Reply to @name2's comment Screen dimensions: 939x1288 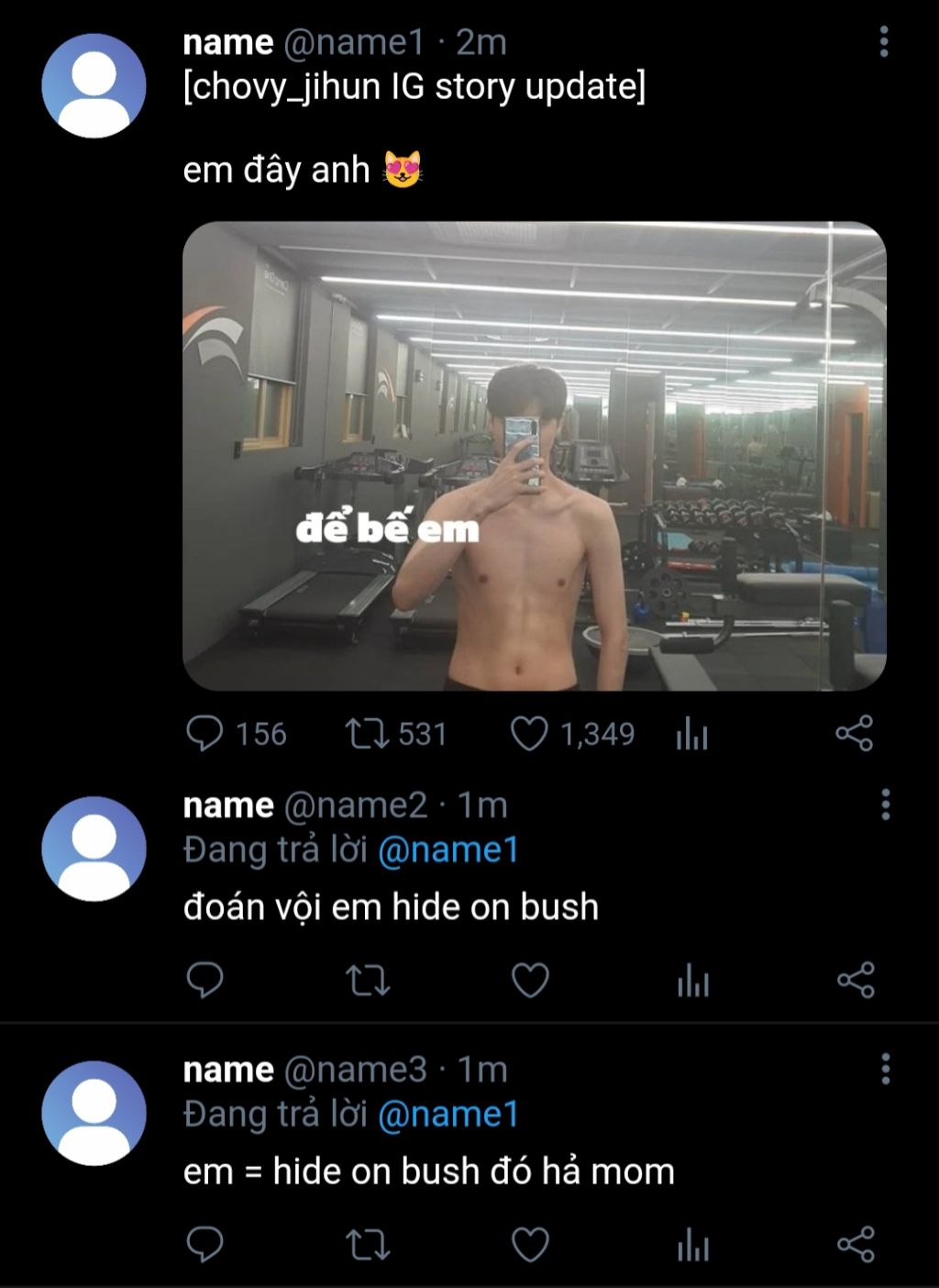(204, 980)
